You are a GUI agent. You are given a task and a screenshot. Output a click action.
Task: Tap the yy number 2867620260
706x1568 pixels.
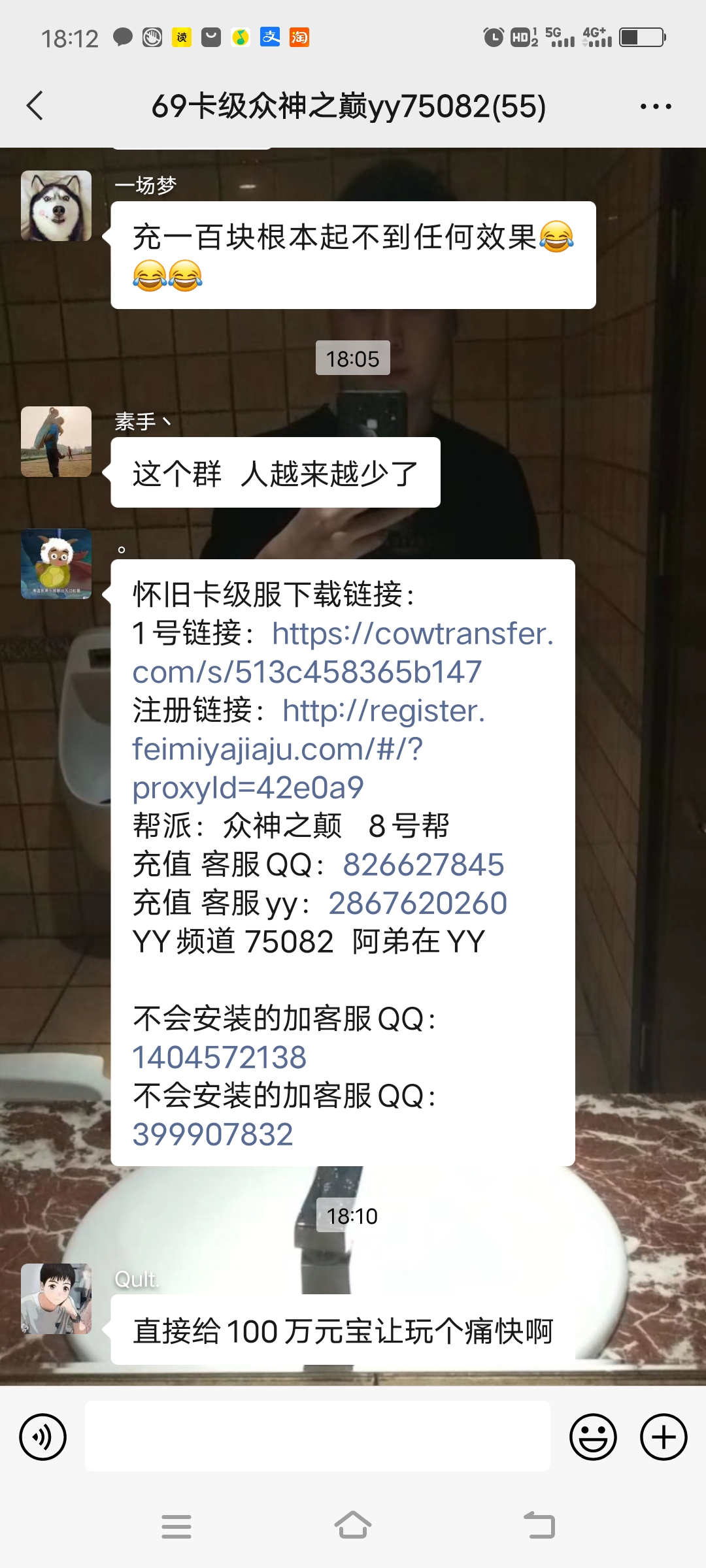tap(418, 903)
